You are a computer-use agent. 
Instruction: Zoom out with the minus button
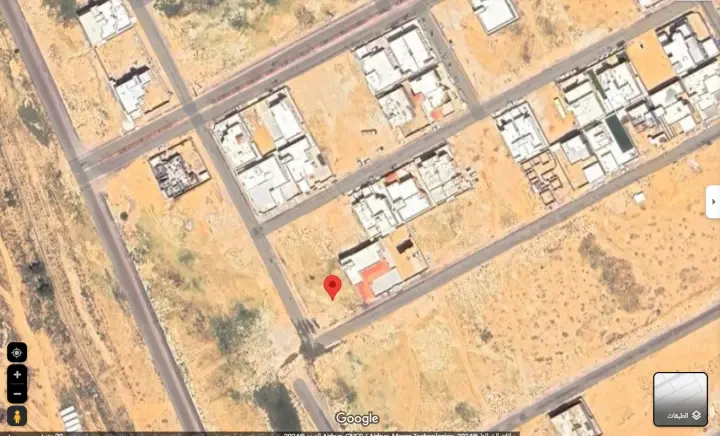[17, 393]
